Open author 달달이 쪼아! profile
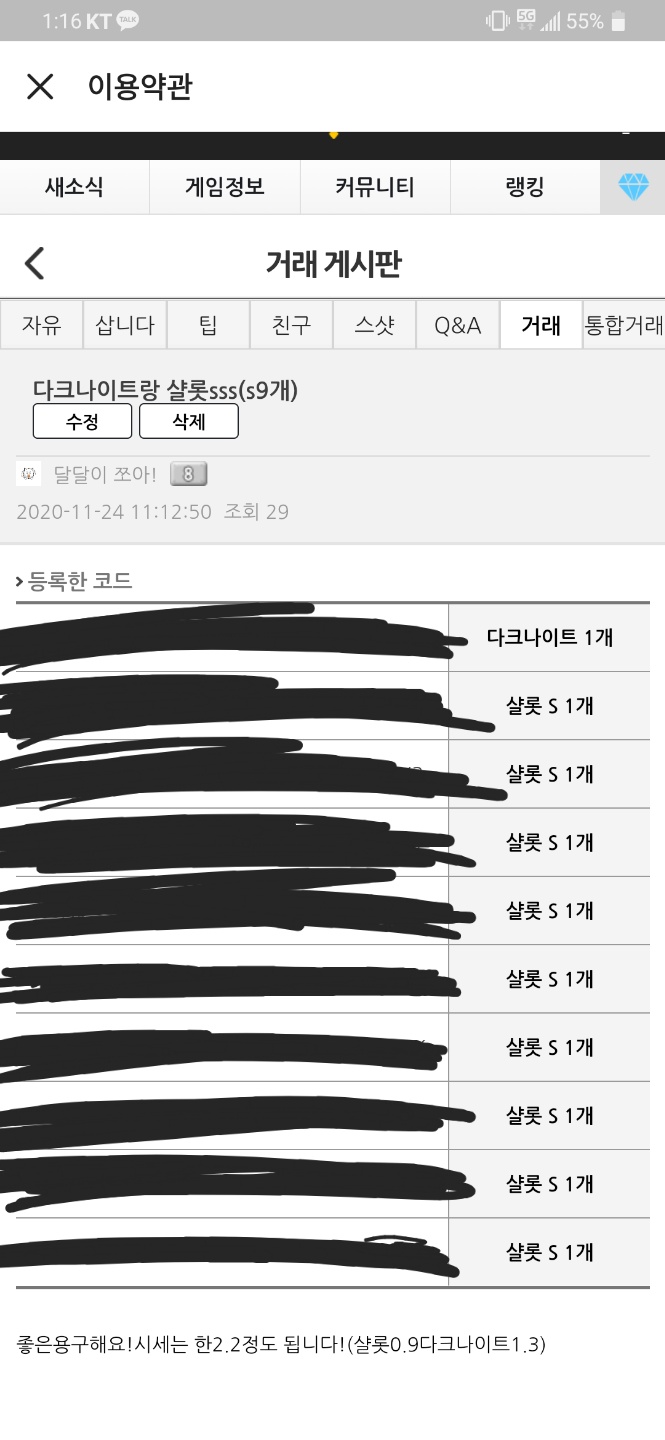This screenshot has width=665, height=1440. [104, 474]
